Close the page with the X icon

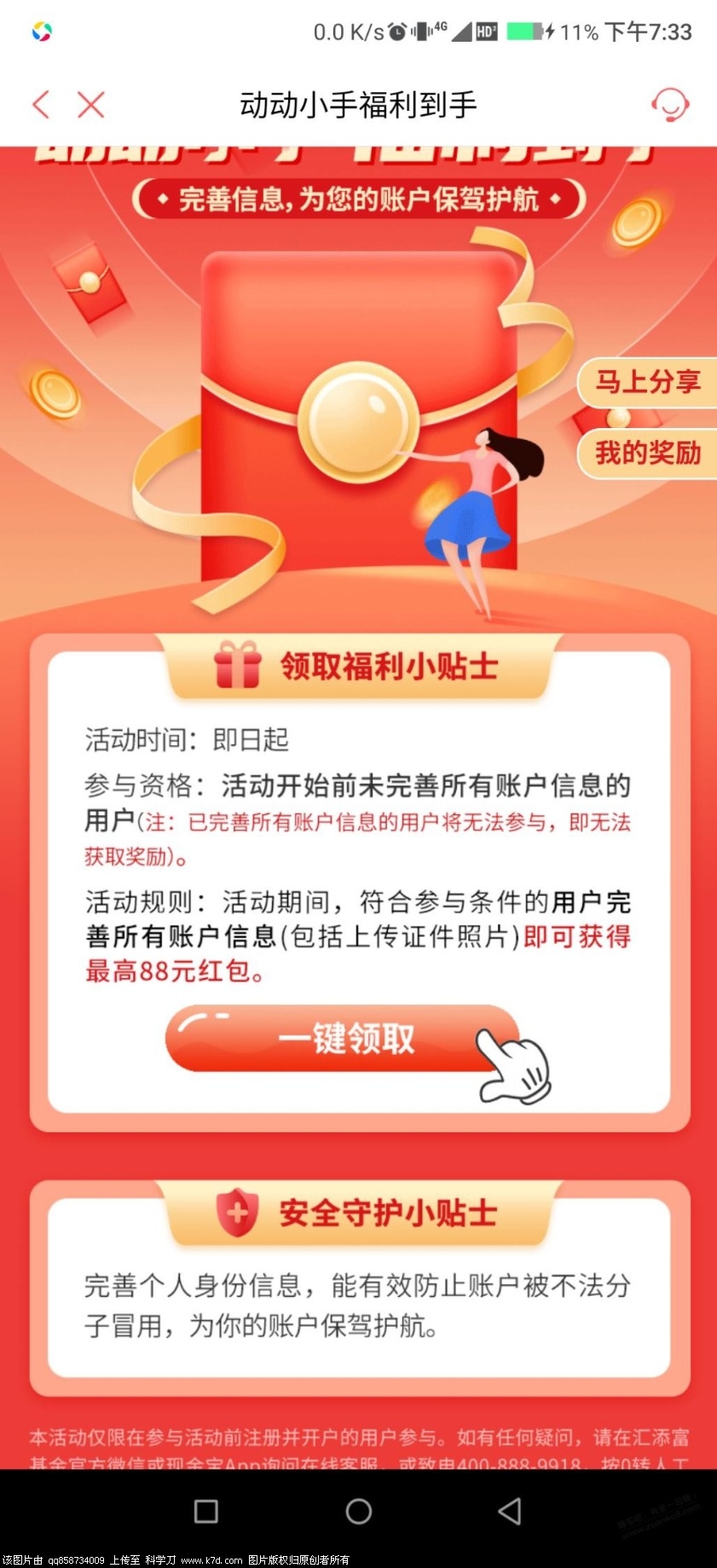coord(91,105)
